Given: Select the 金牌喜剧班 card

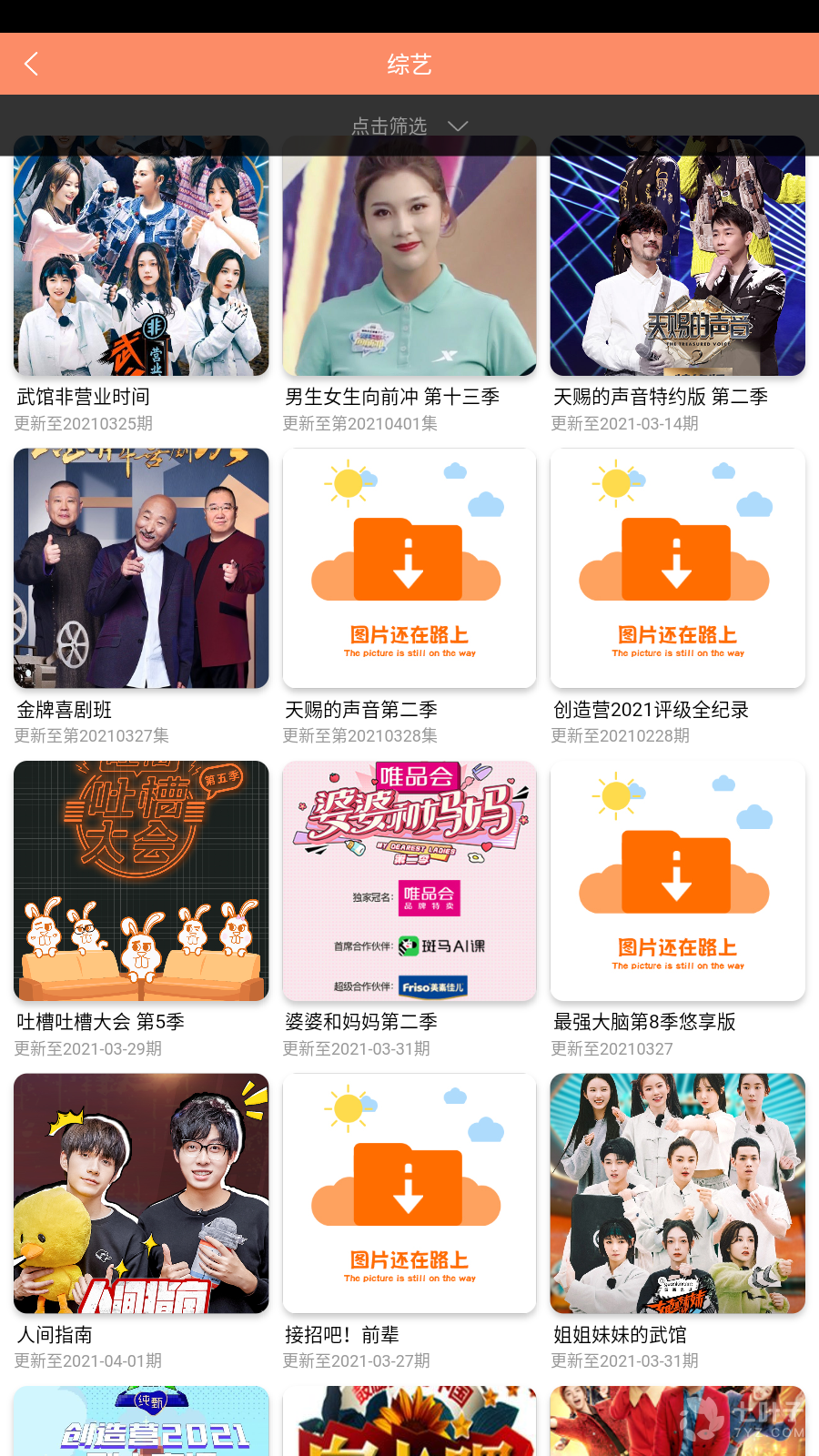Looking at the screenshot, I should (x=141, y=598).
